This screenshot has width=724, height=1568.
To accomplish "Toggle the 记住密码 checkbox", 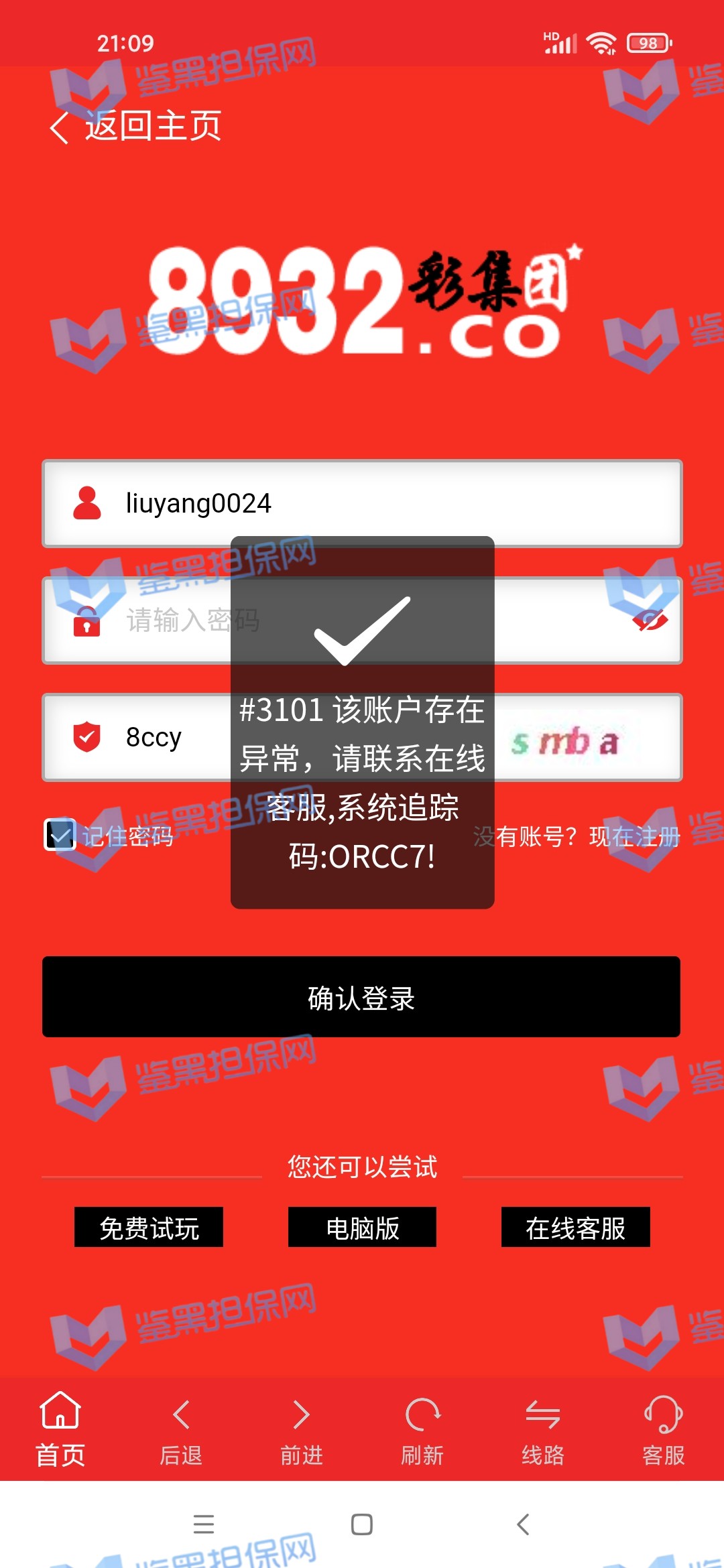I will (x=60, y=835).
